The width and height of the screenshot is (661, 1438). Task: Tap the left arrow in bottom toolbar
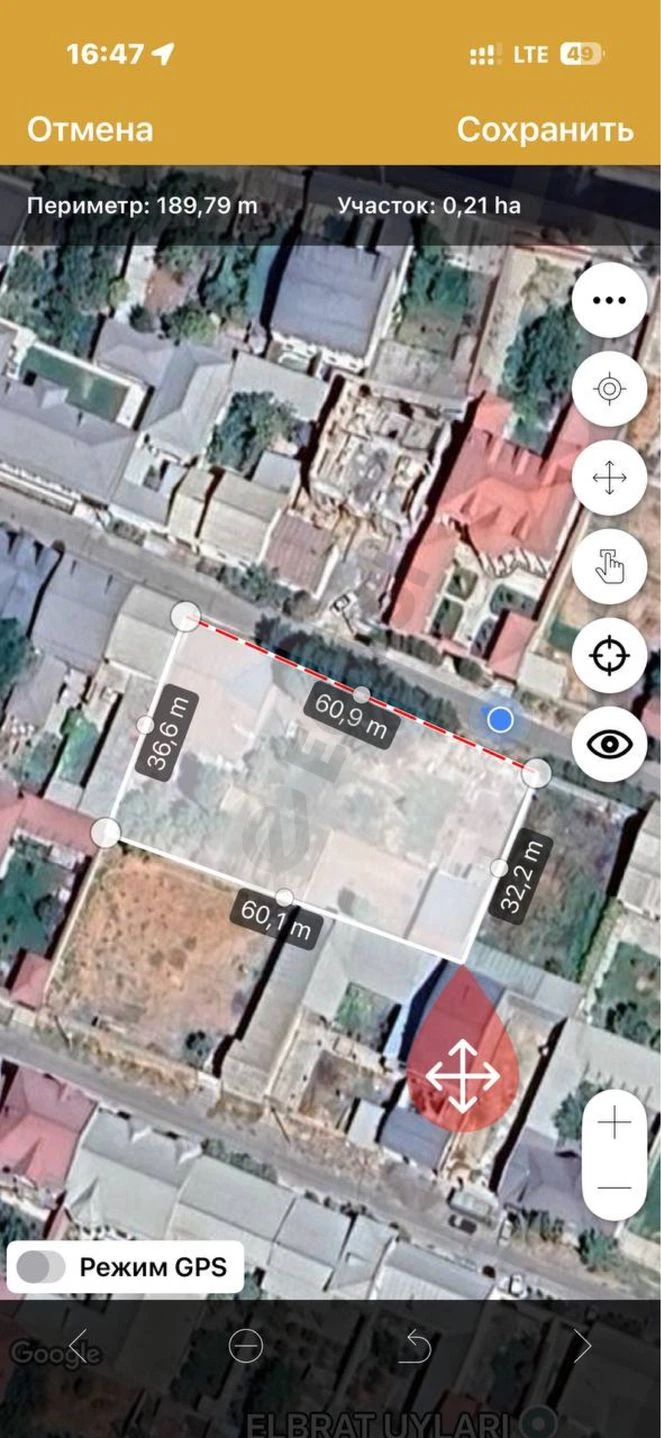(x=78, y=1346)
